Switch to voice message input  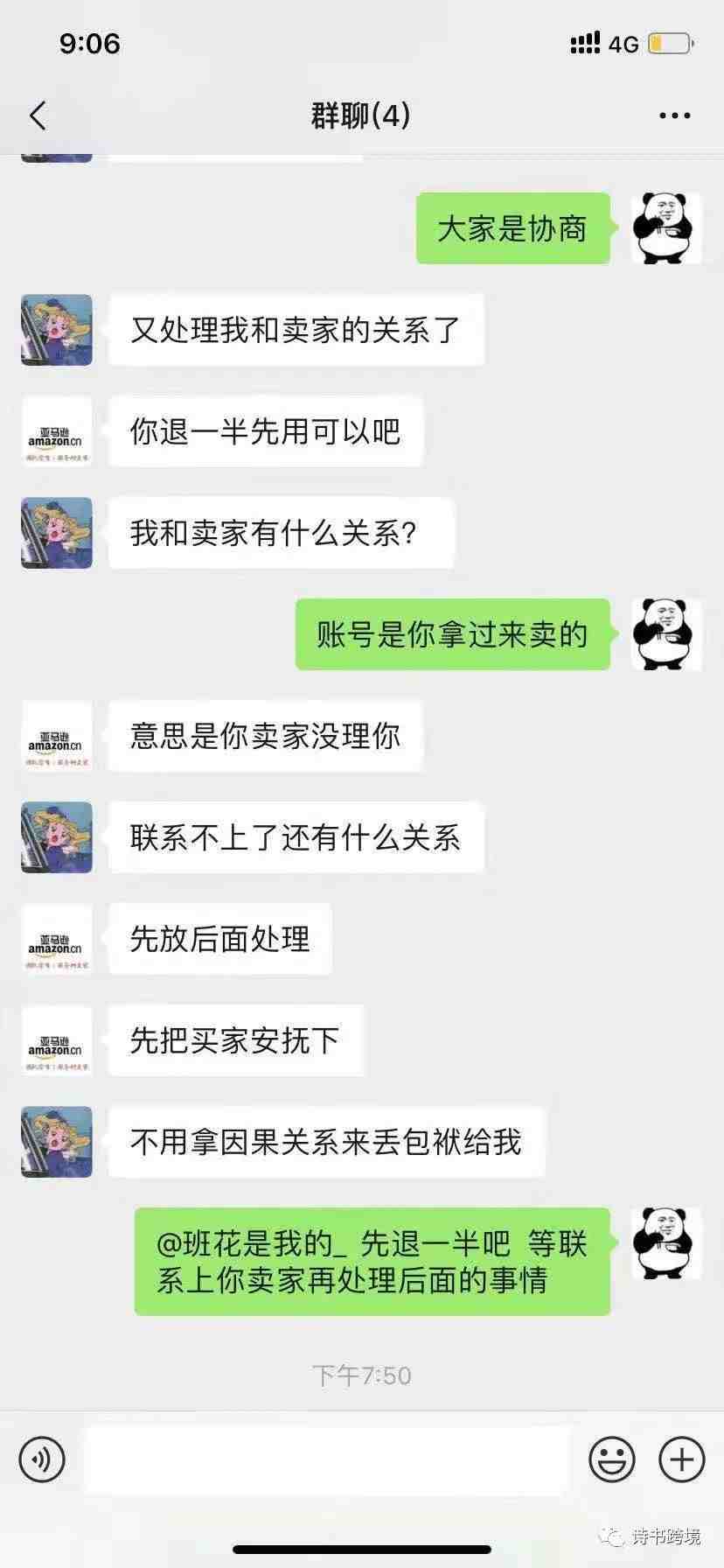[42, 1459]
